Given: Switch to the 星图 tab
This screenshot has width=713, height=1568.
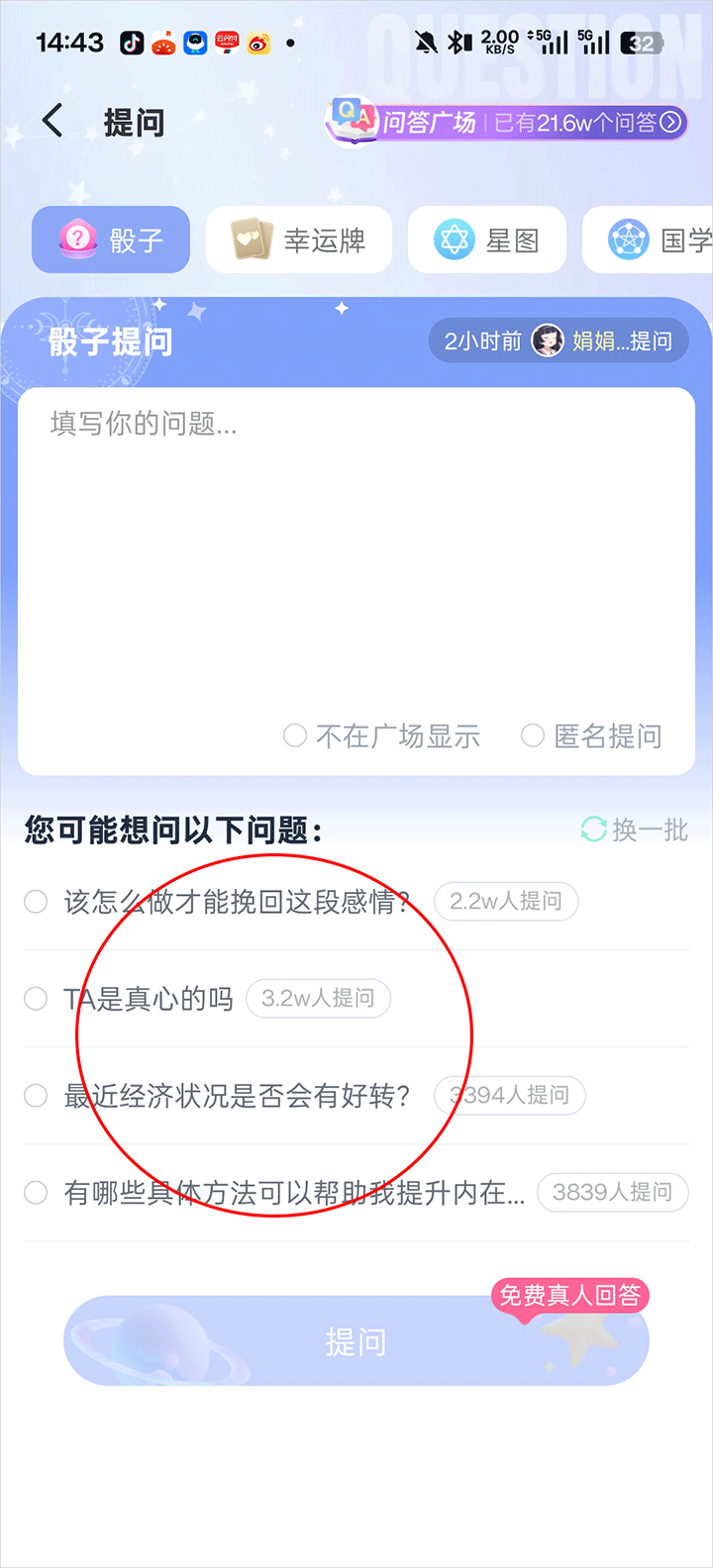Looking at the screenshot, I should pos(487,240).
